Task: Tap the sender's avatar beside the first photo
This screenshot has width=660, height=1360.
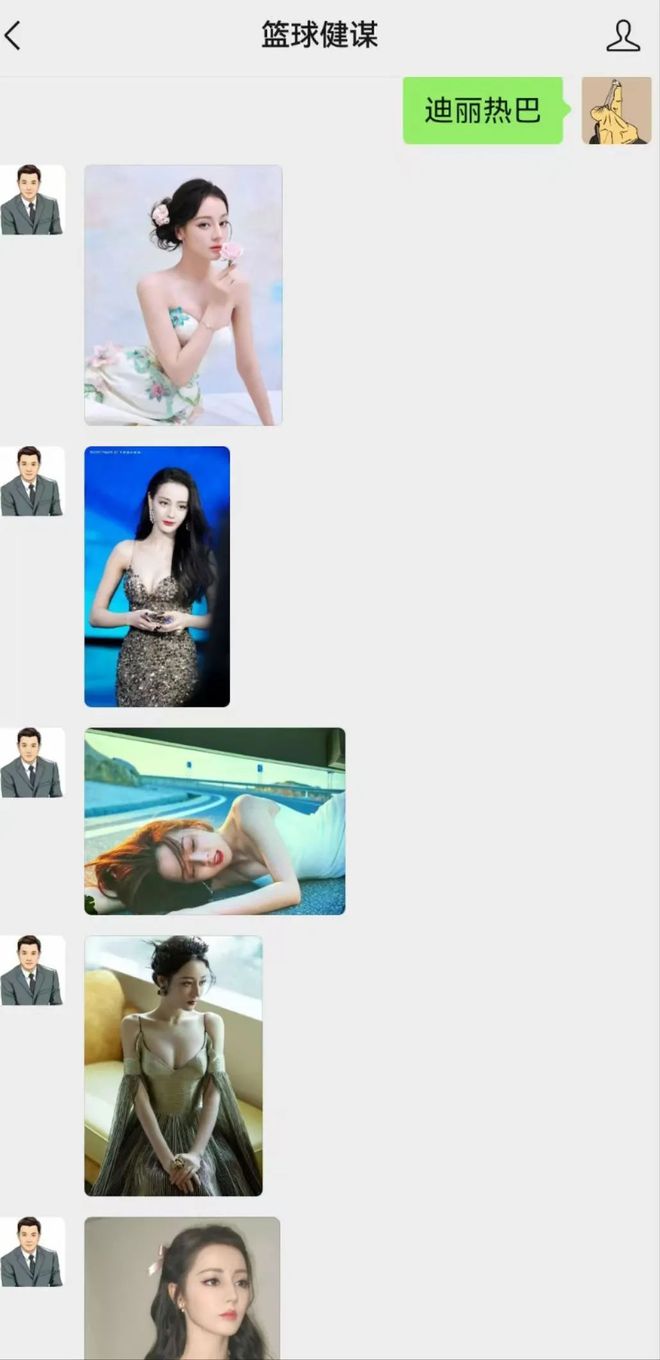Action: click(32, 201)
